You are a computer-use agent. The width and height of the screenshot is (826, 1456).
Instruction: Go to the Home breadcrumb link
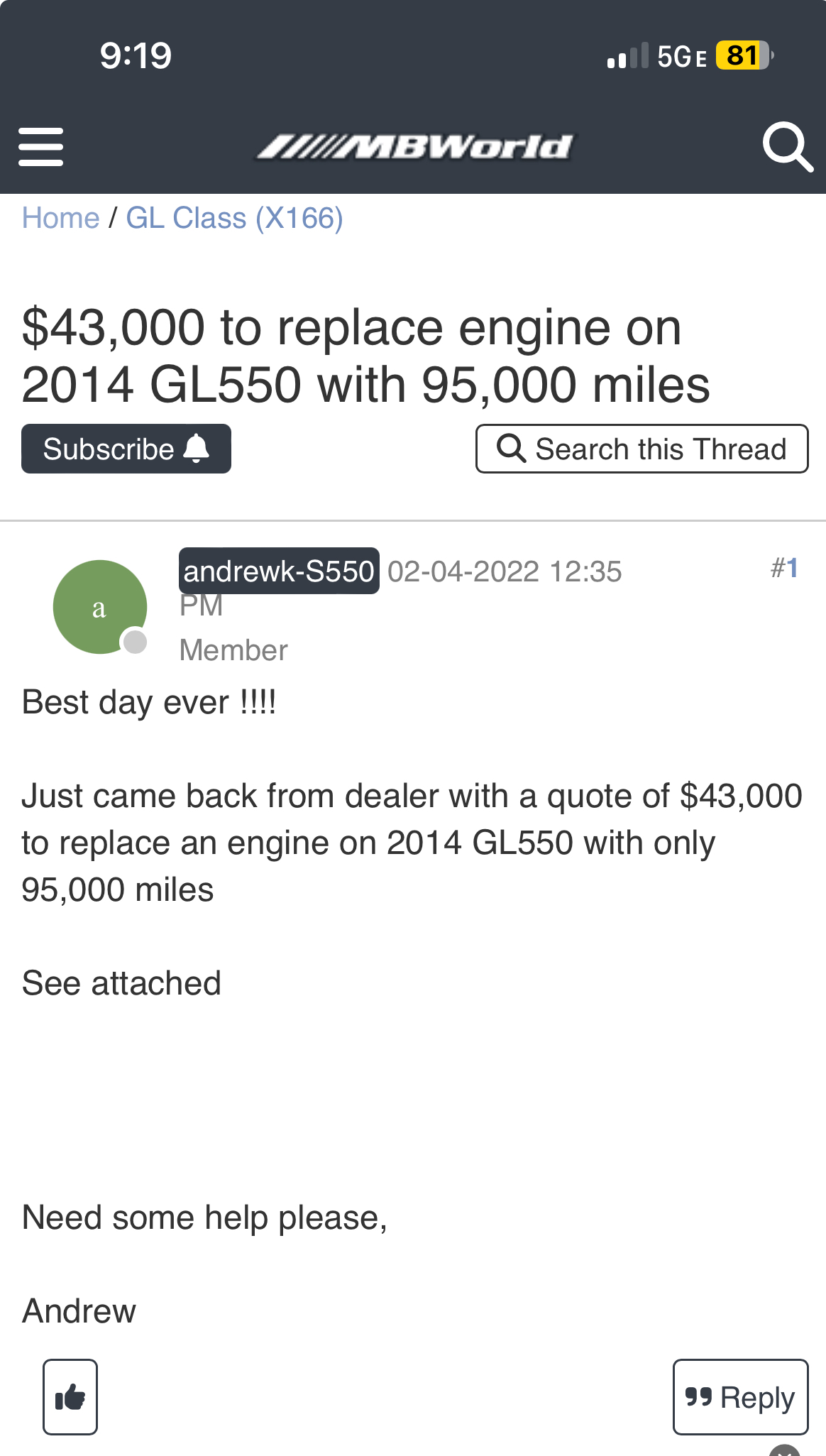click(x=60, y=218)
